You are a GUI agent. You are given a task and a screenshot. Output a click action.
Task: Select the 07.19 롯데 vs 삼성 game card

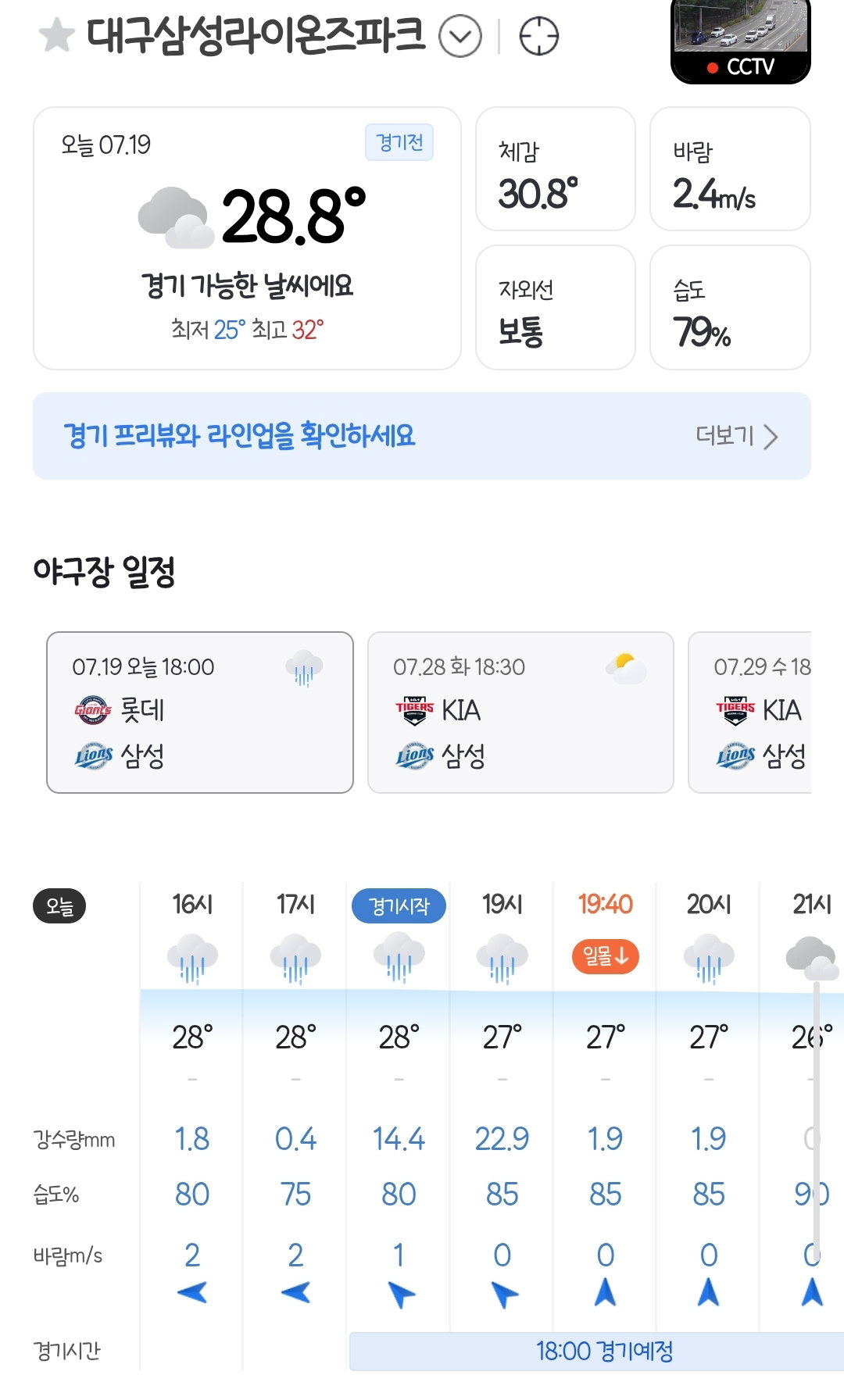click(200, 712)
